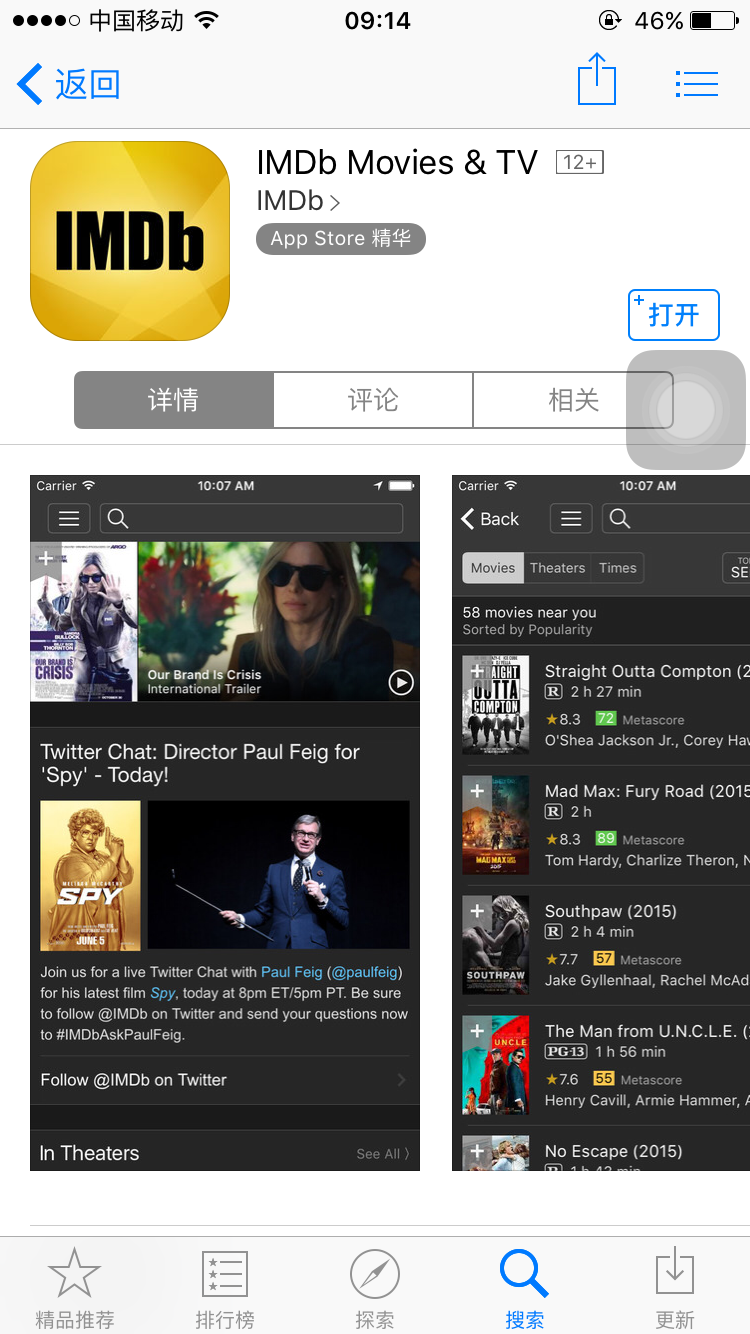Image resolution: width=750 pixels, height=1334 pixels.
Task: Open the list menu icon
Action: coord(696,84)
